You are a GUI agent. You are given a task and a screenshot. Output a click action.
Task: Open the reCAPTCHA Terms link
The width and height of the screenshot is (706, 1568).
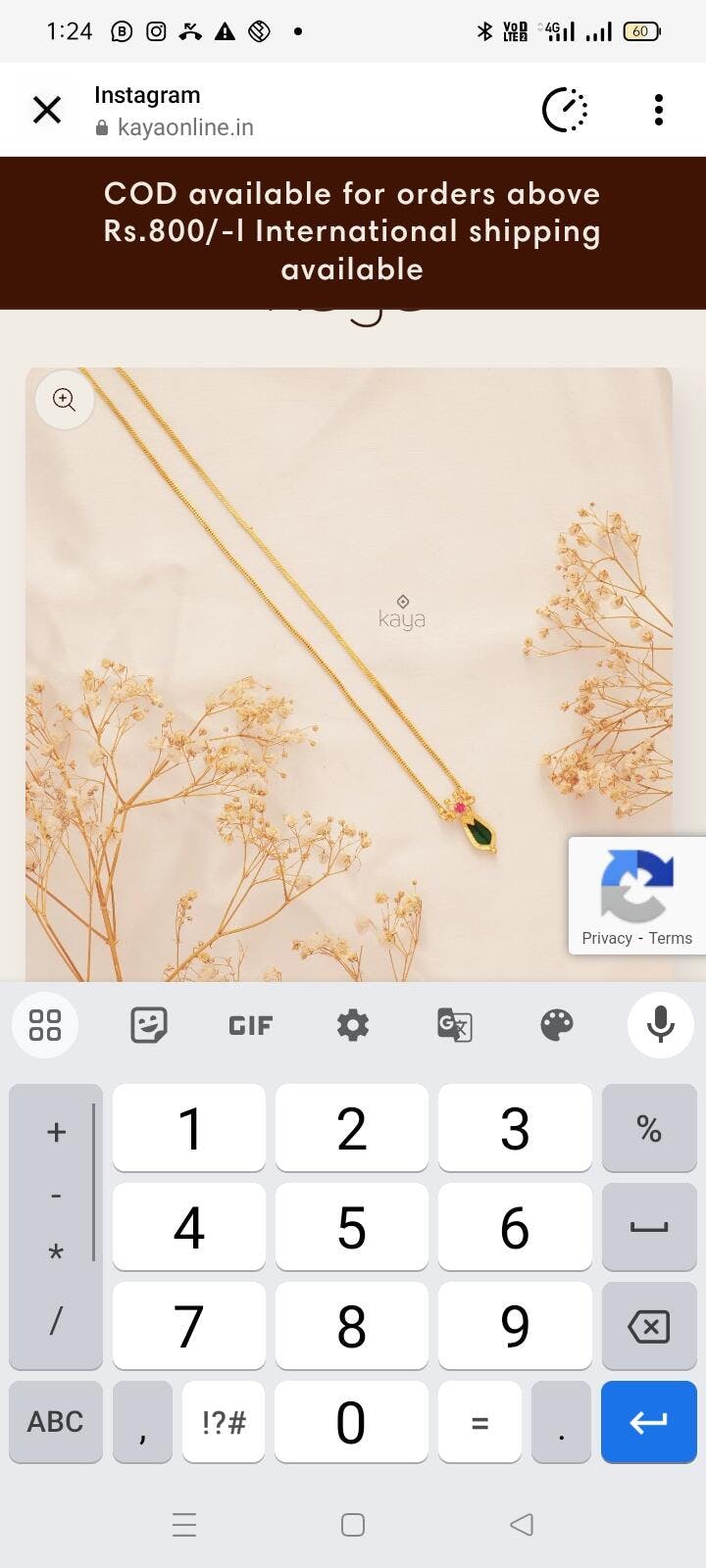coord(671,938)
